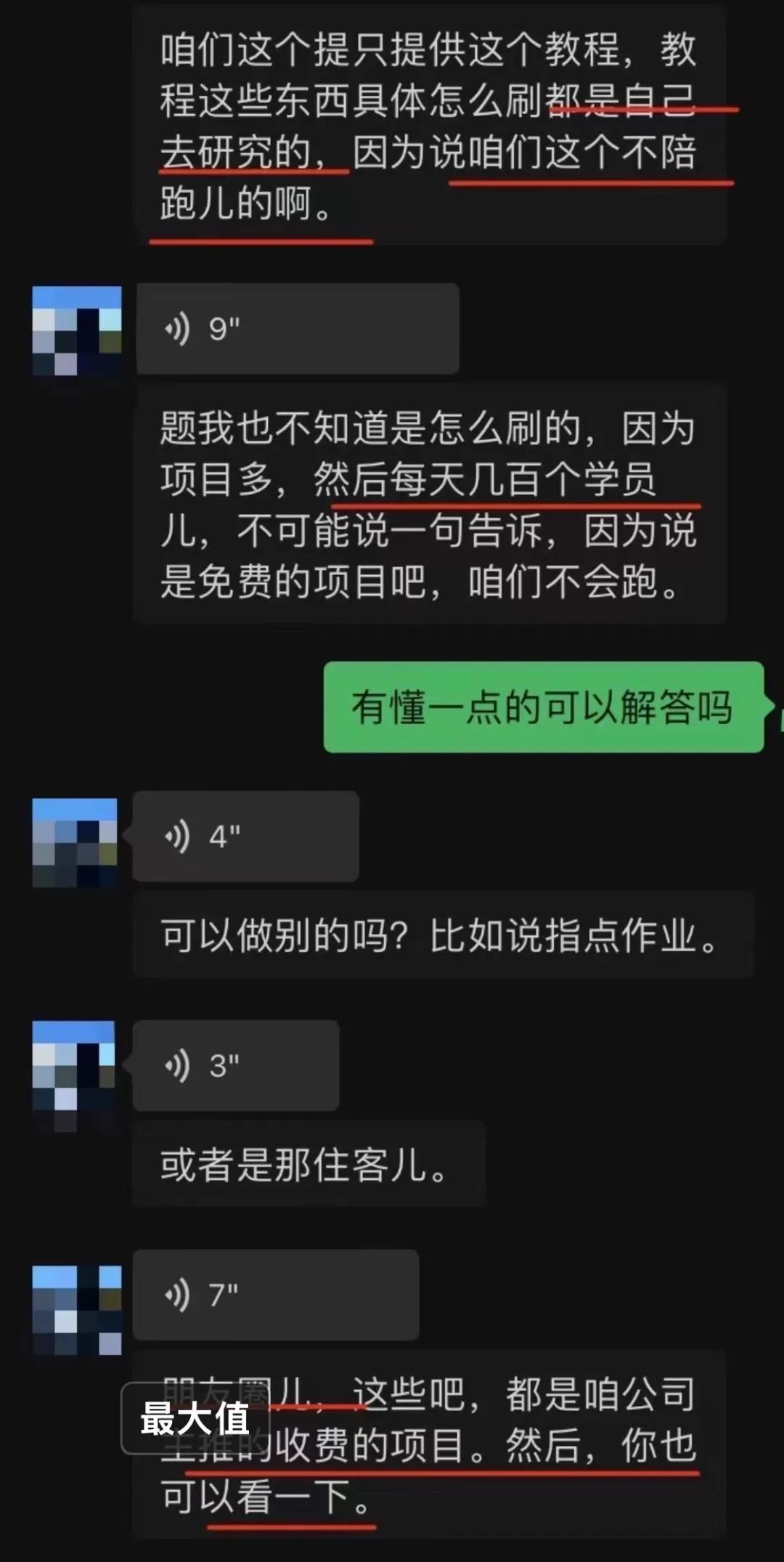This screenshot has height=1562, width=784.
Task: Play the 3-second voice message
Action: (236, 1065)
